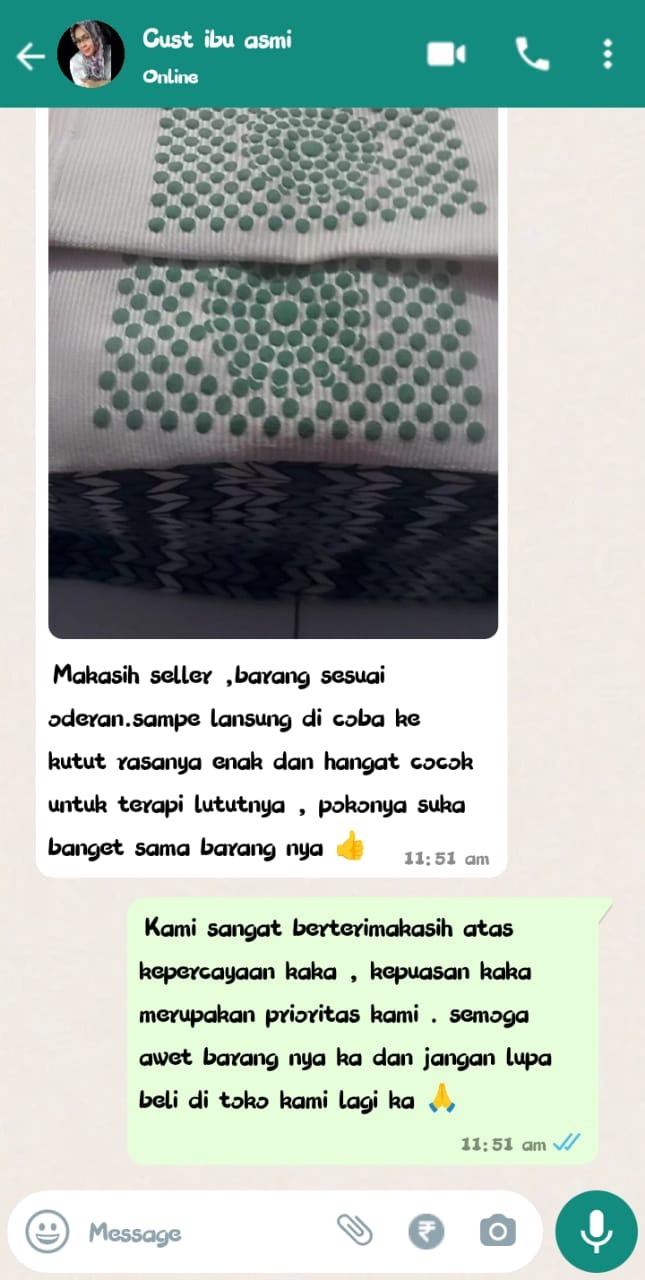Screen dimensions: 645x1280
Task: Start a video call
Action: [x=447, y=54]
